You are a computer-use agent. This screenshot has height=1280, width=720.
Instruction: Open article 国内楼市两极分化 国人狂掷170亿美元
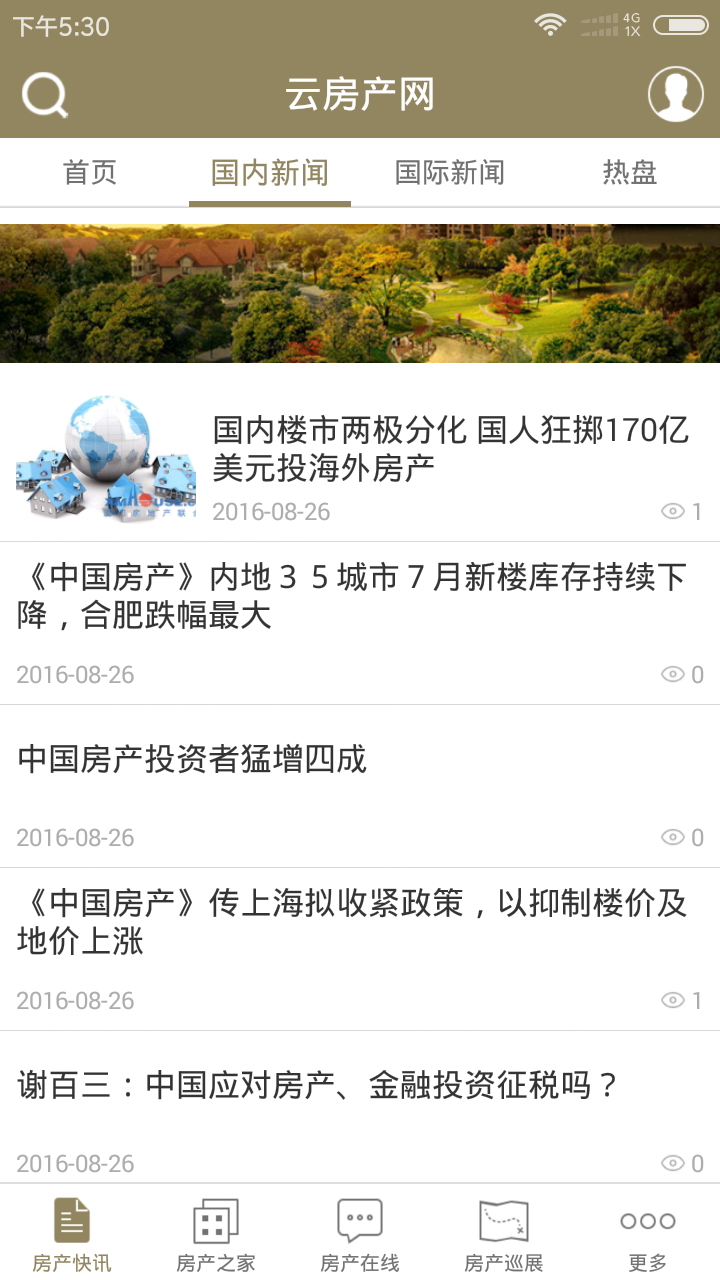[450, 450]
